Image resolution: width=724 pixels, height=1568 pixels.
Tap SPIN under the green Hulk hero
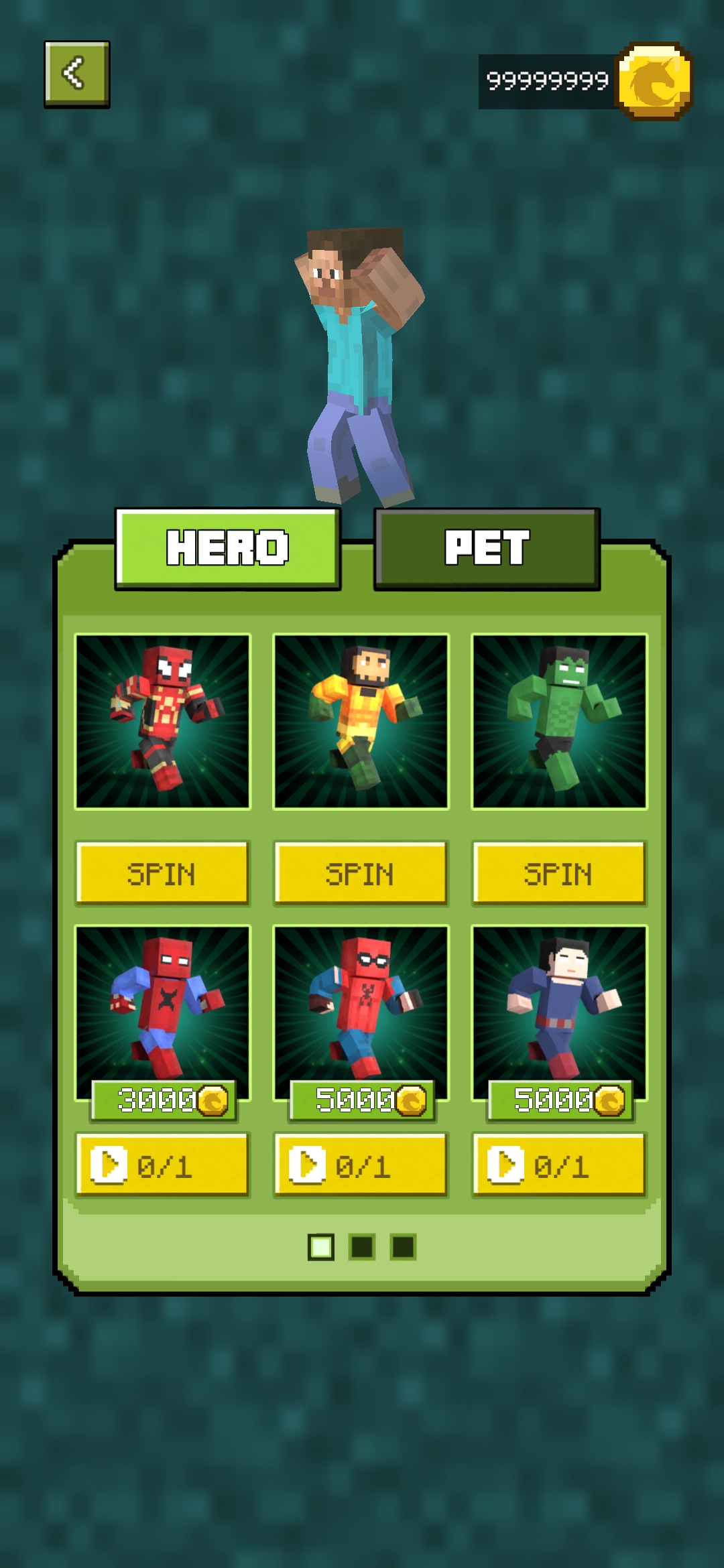click(559, 874)
